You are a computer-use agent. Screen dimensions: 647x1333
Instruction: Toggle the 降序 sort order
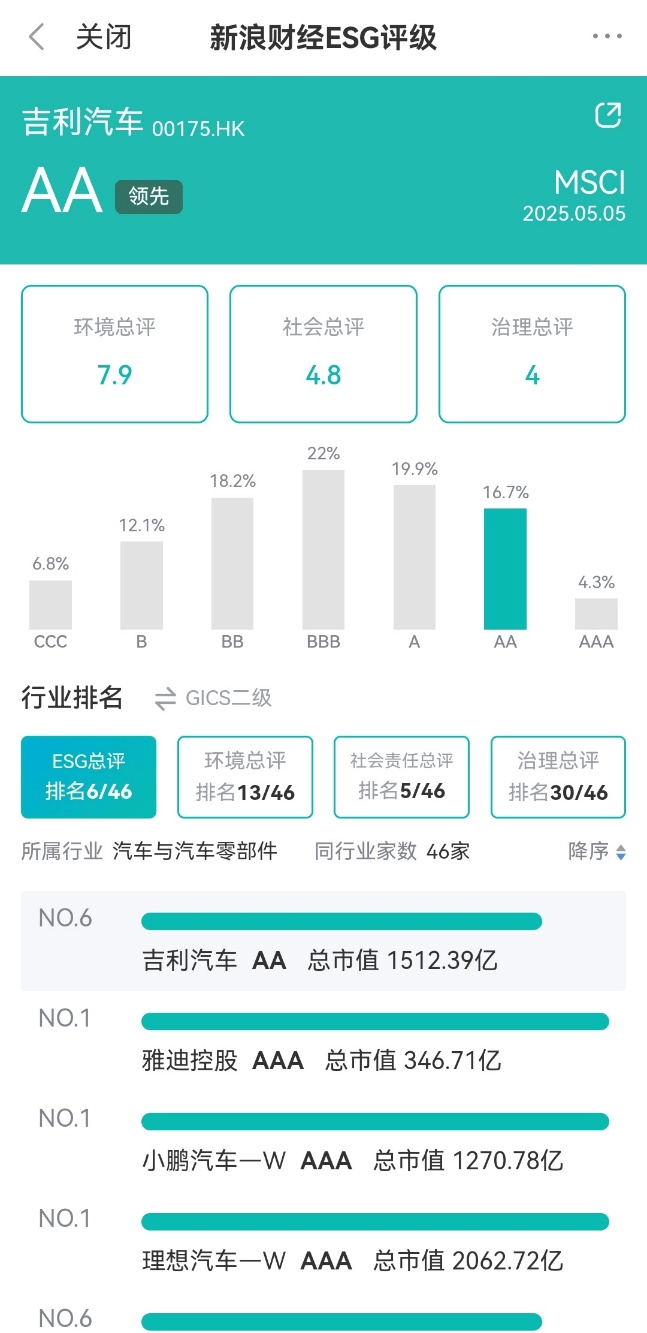[597, 852]
